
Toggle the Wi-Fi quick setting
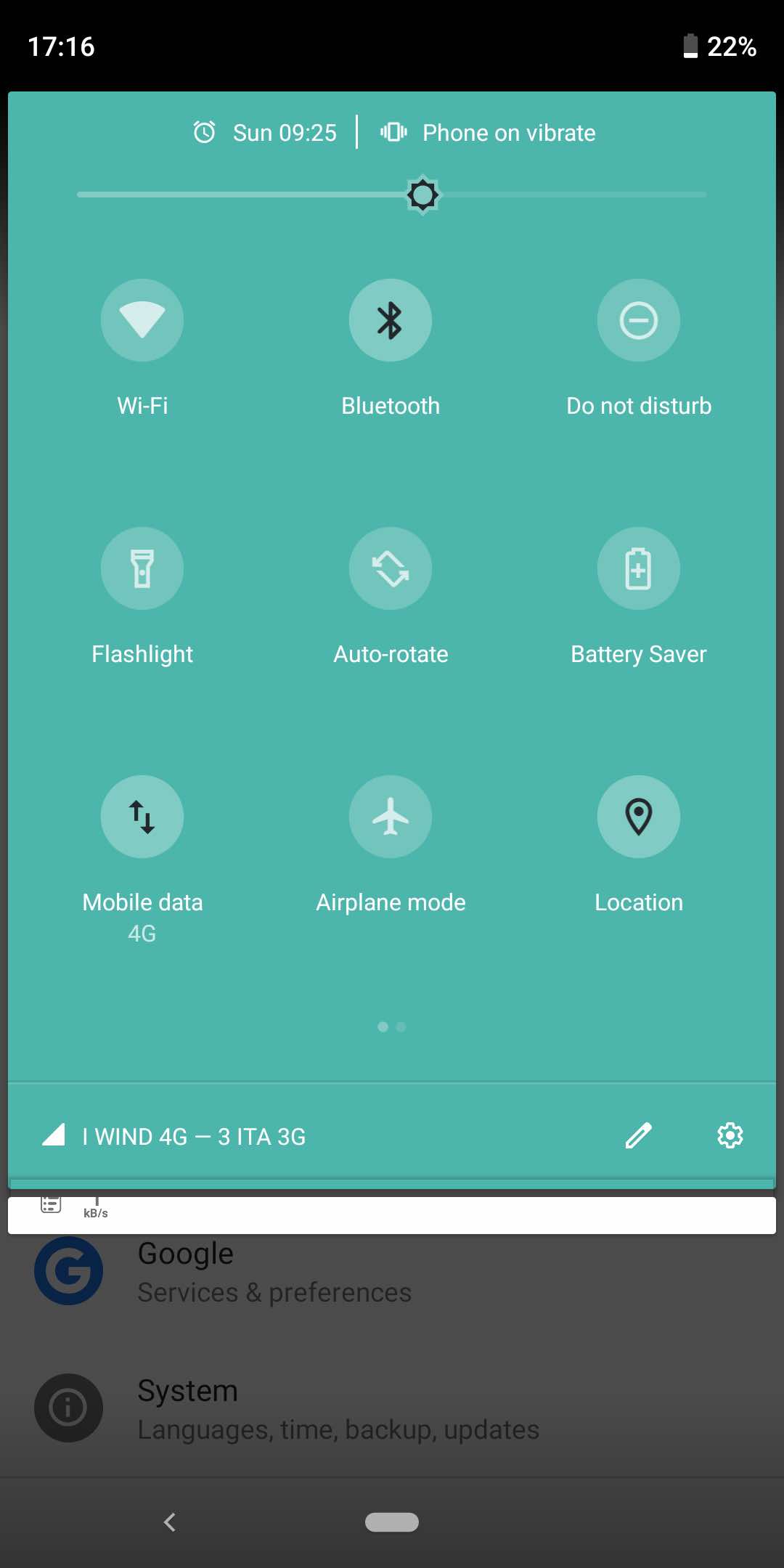142,320
